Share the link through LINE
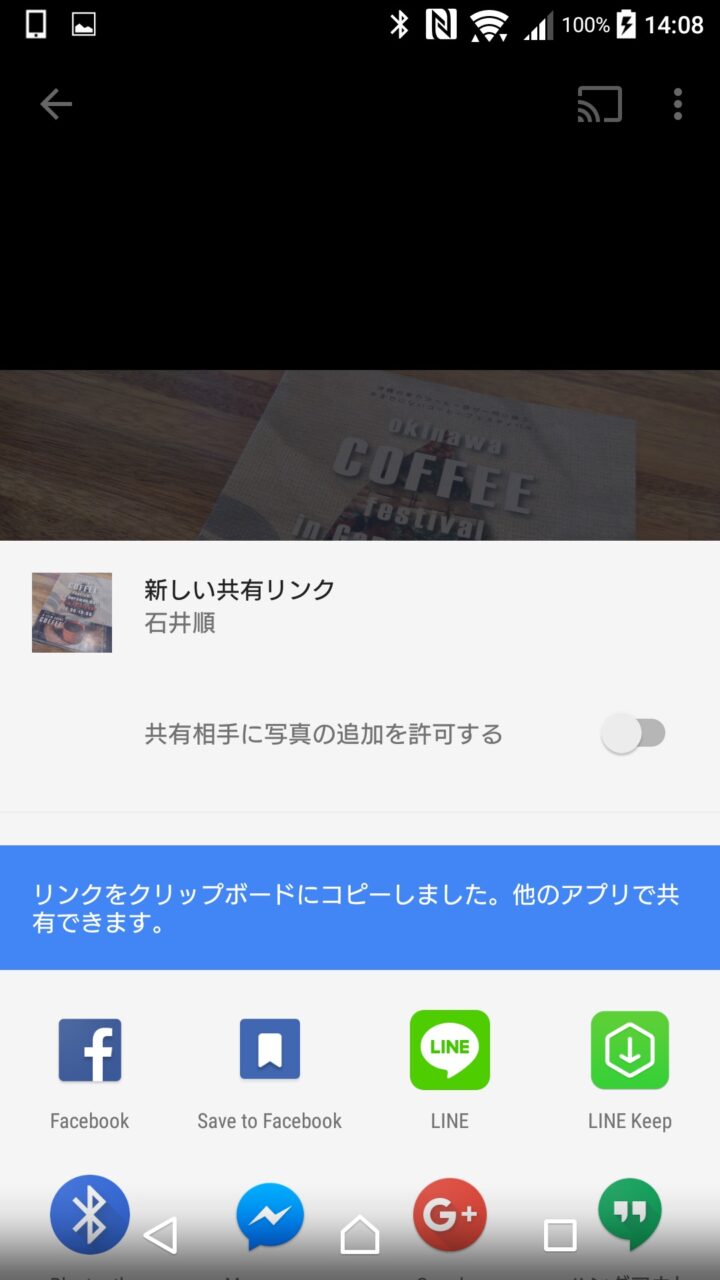 coord(450,1052)
